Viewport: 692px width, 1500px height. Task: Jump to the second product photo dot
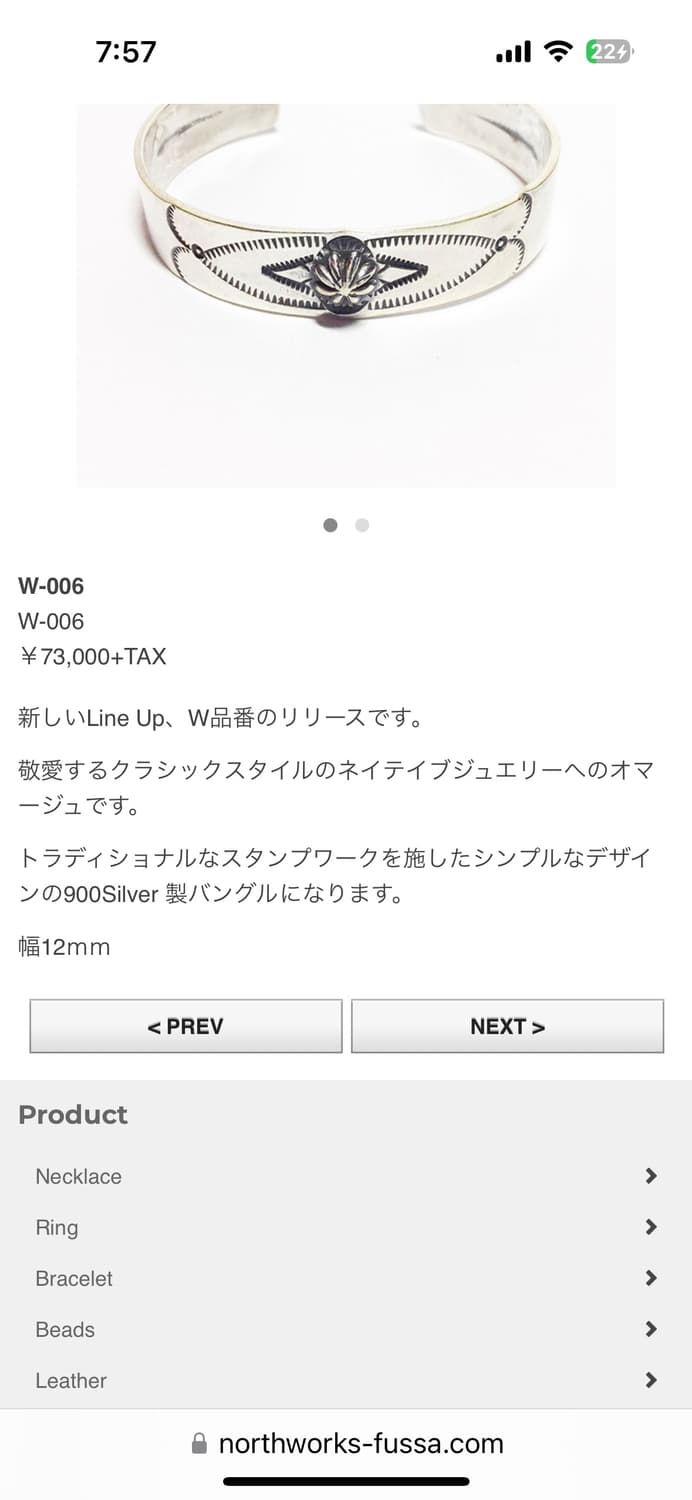[x=362, y=525]
